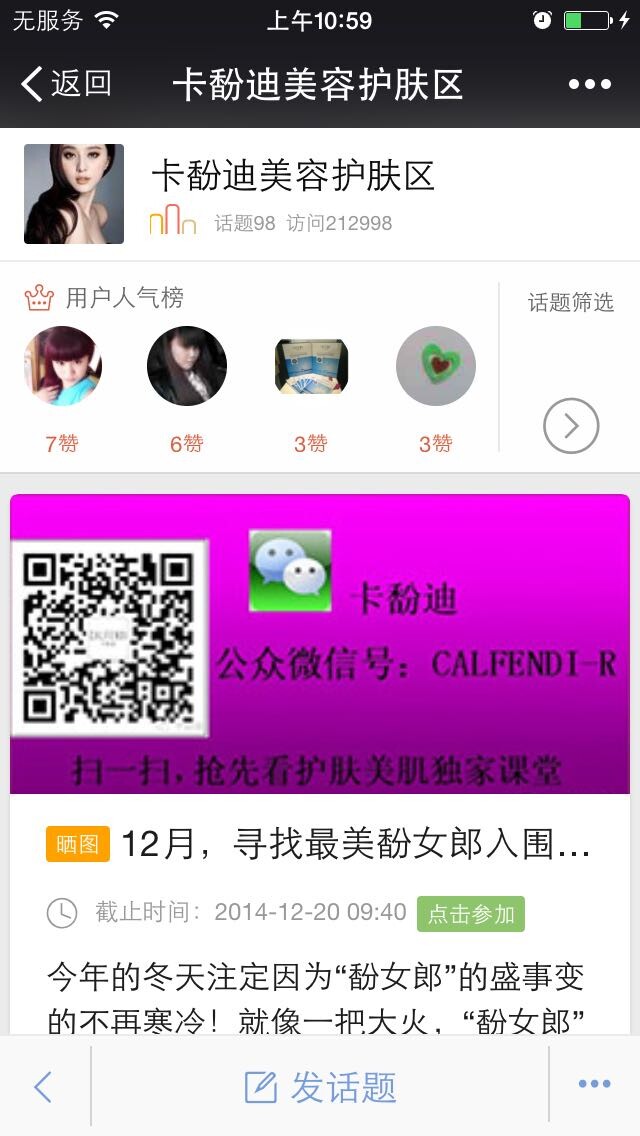Open the user avatar with 6赞
The width and height of the screenshot is (640, 1136).
pos(187,366)
